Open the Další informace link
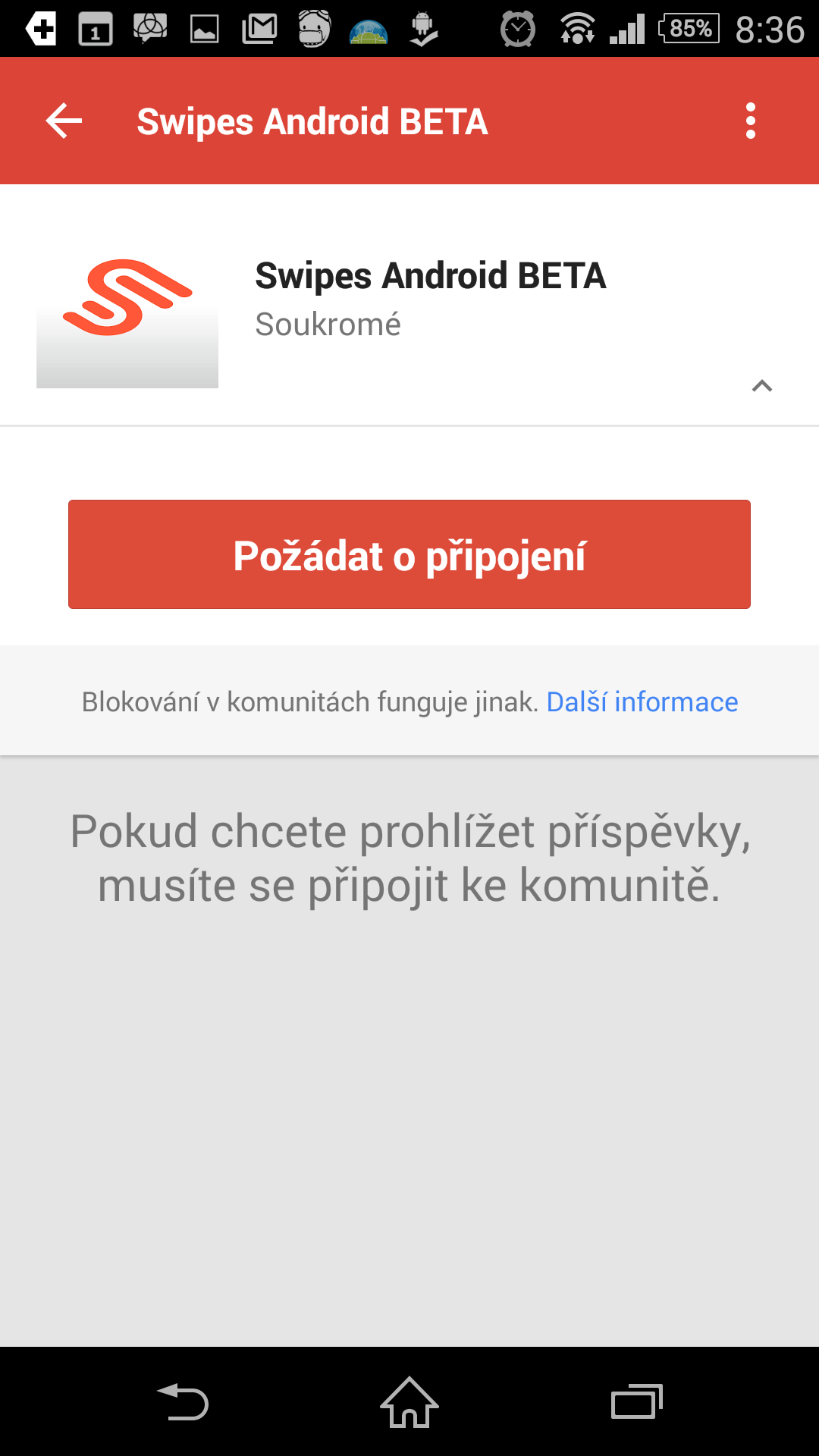The width and height of the screenshot is (819, 1456). 642,702
